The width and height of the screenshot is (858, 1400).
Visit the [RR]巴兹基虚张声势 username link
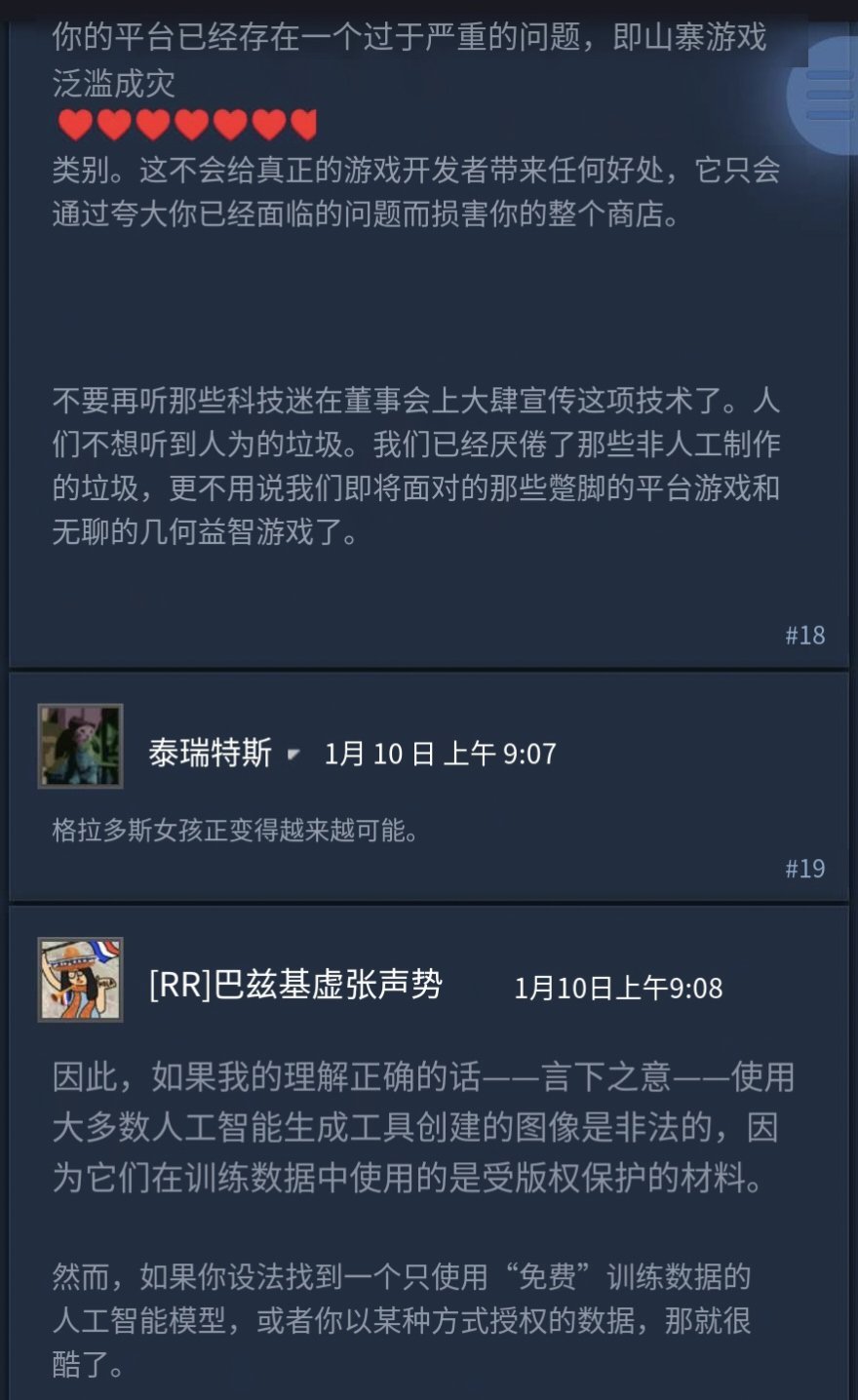295,985
